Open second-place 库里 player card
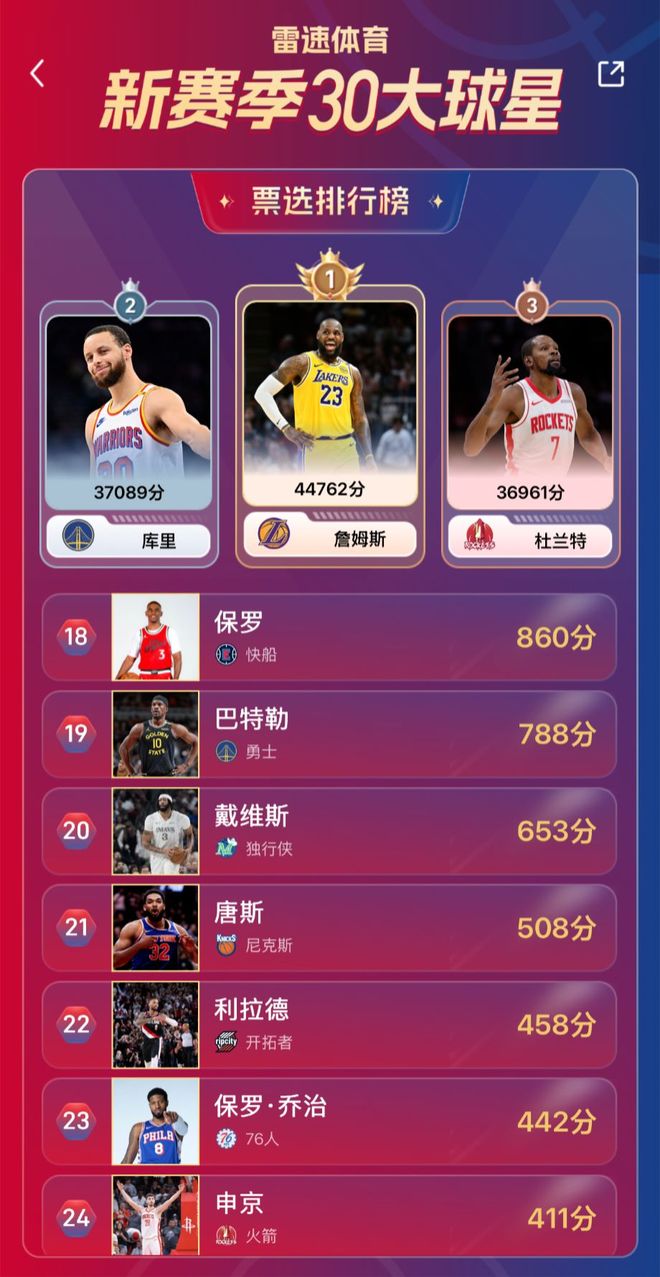 pos(128,430)
